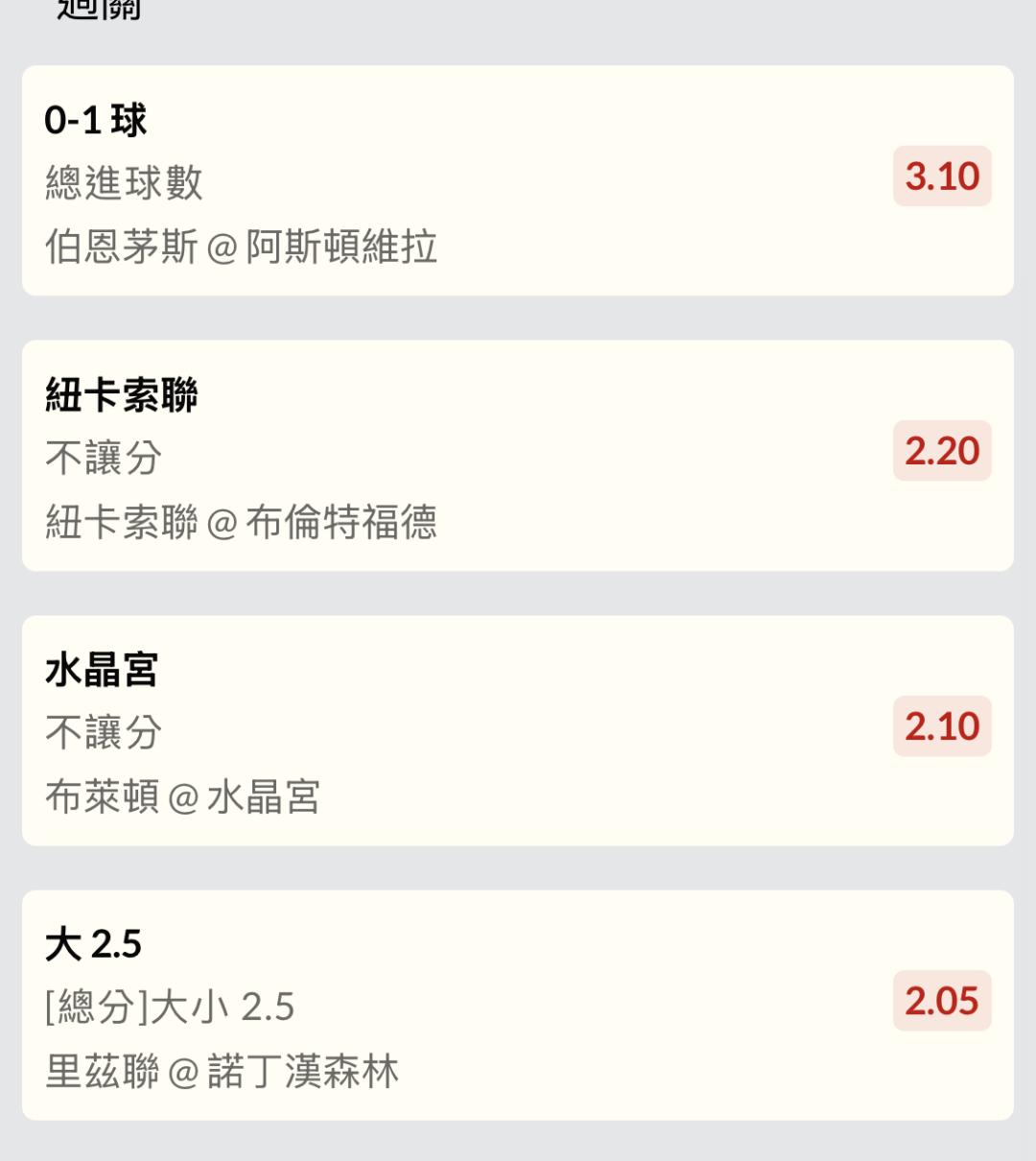View the 里茲聯 @ 諾丁漢森林 大 2.5 card

(x=518, y=1005)
